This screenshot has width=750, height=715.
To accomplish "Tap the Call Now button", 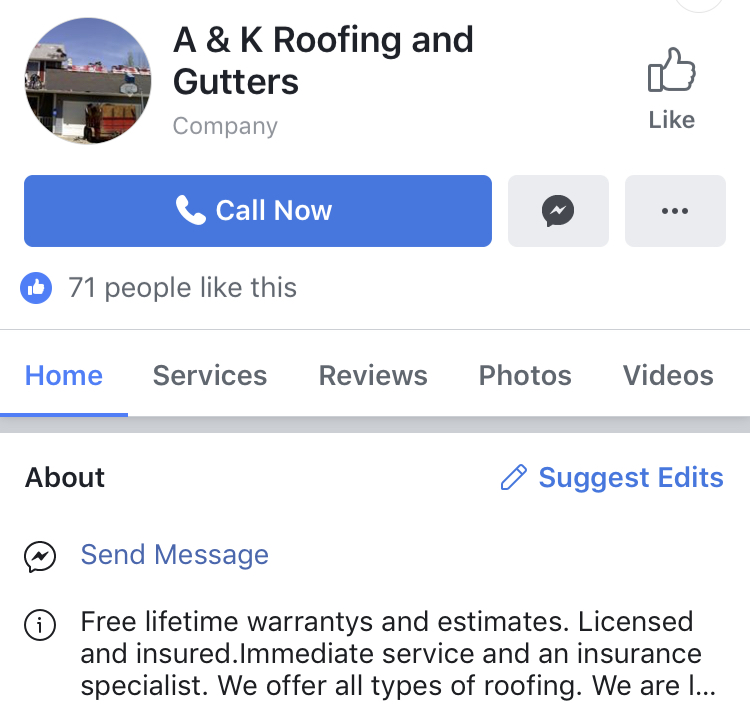I will coord(258,211).
